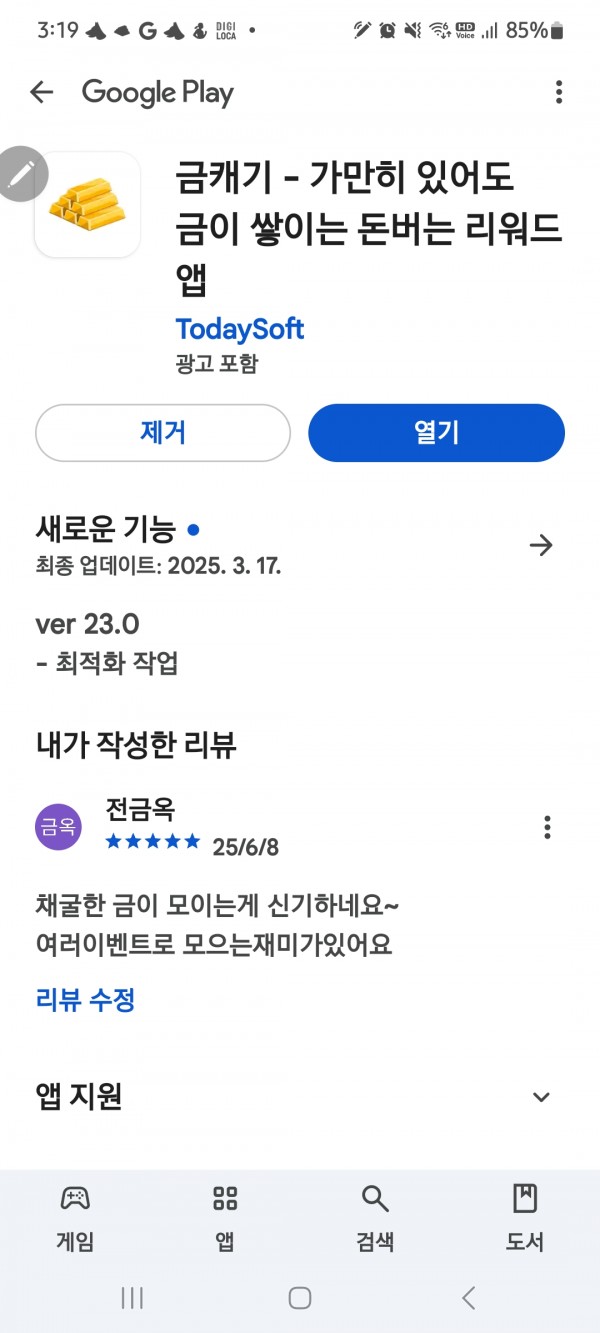The height and width of the screenshot is (1333, 600).
Task: Open the system recent apps view
Action: 132,1298
